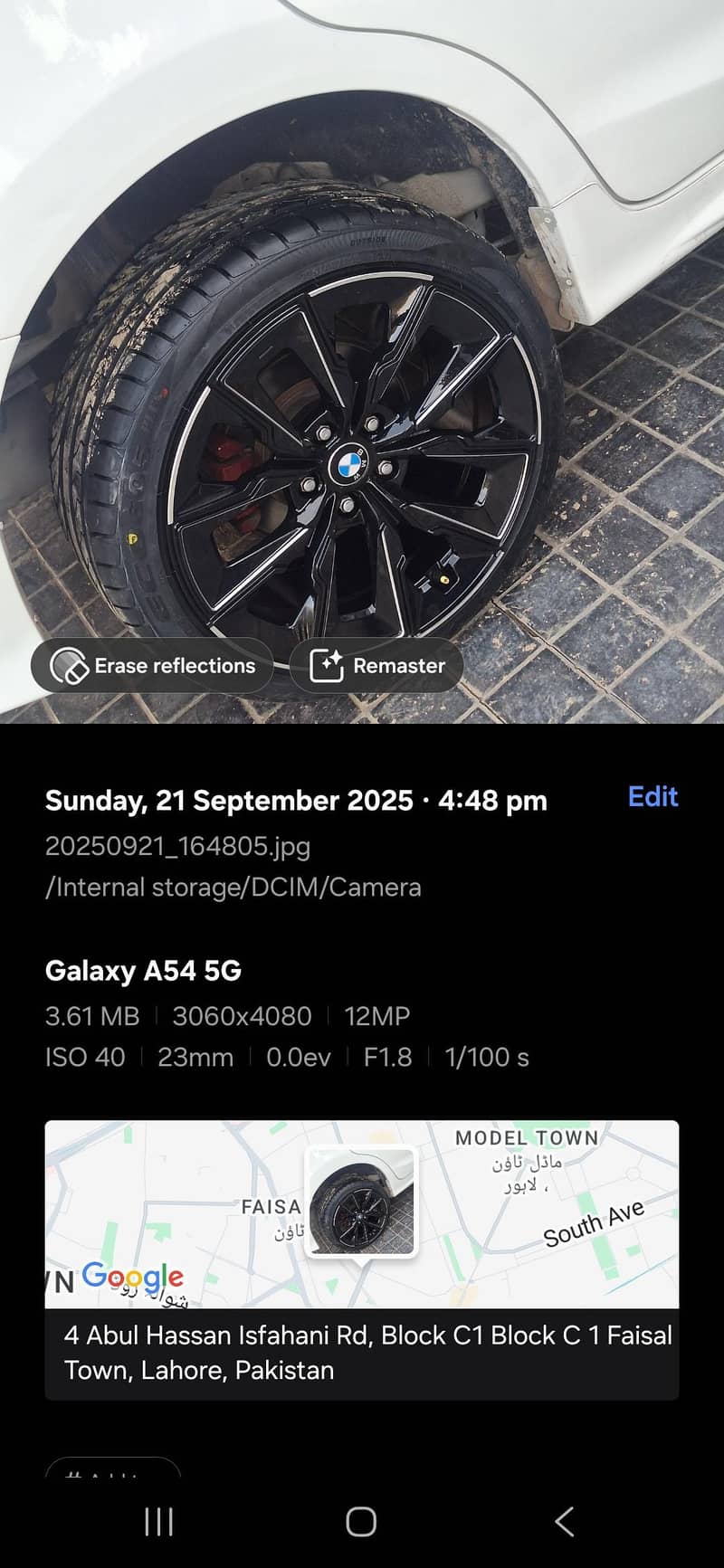This screenshot has height=1568, width=724.
Task: Tap the Home navigation icon
Action: click(359, 1522)
